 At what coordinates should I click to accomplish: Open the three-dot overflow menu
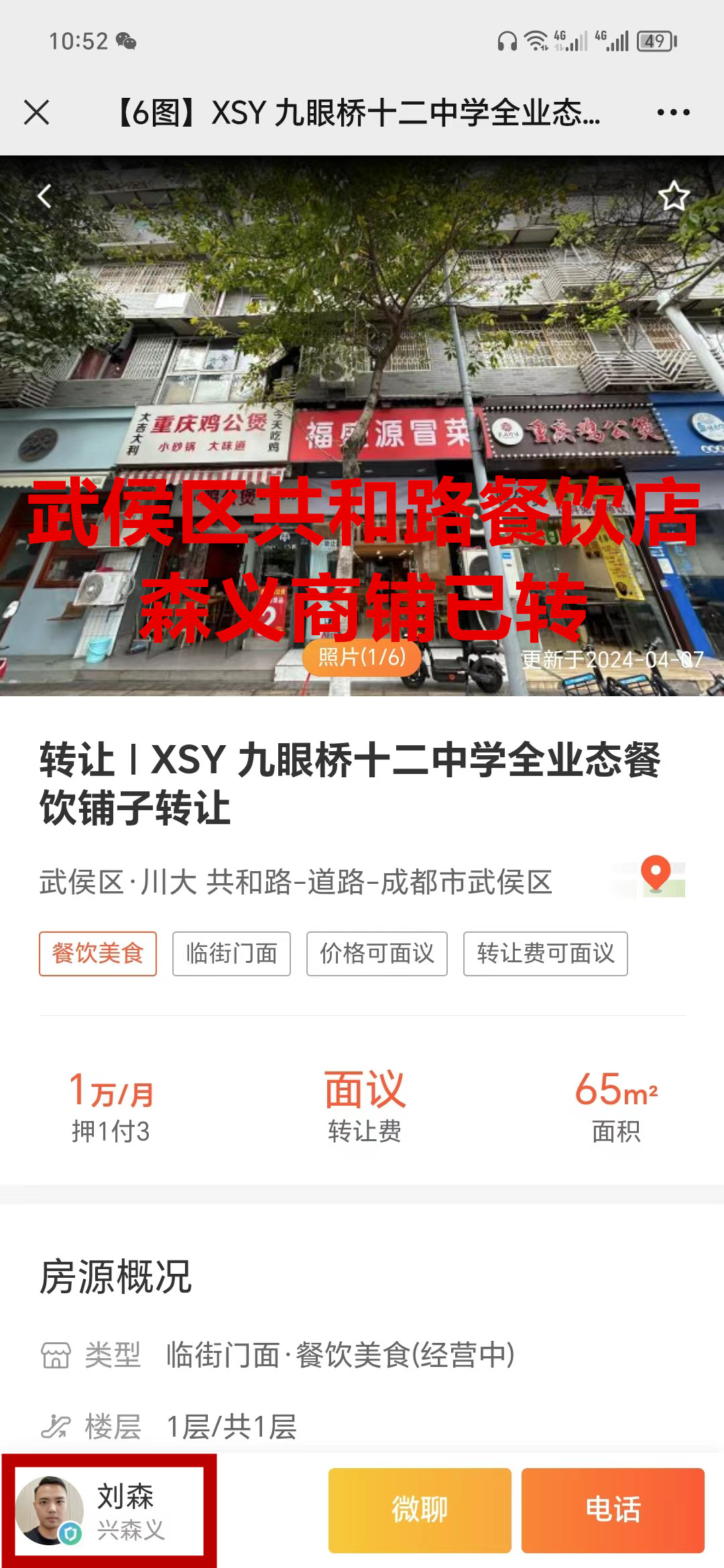(673, 113)
